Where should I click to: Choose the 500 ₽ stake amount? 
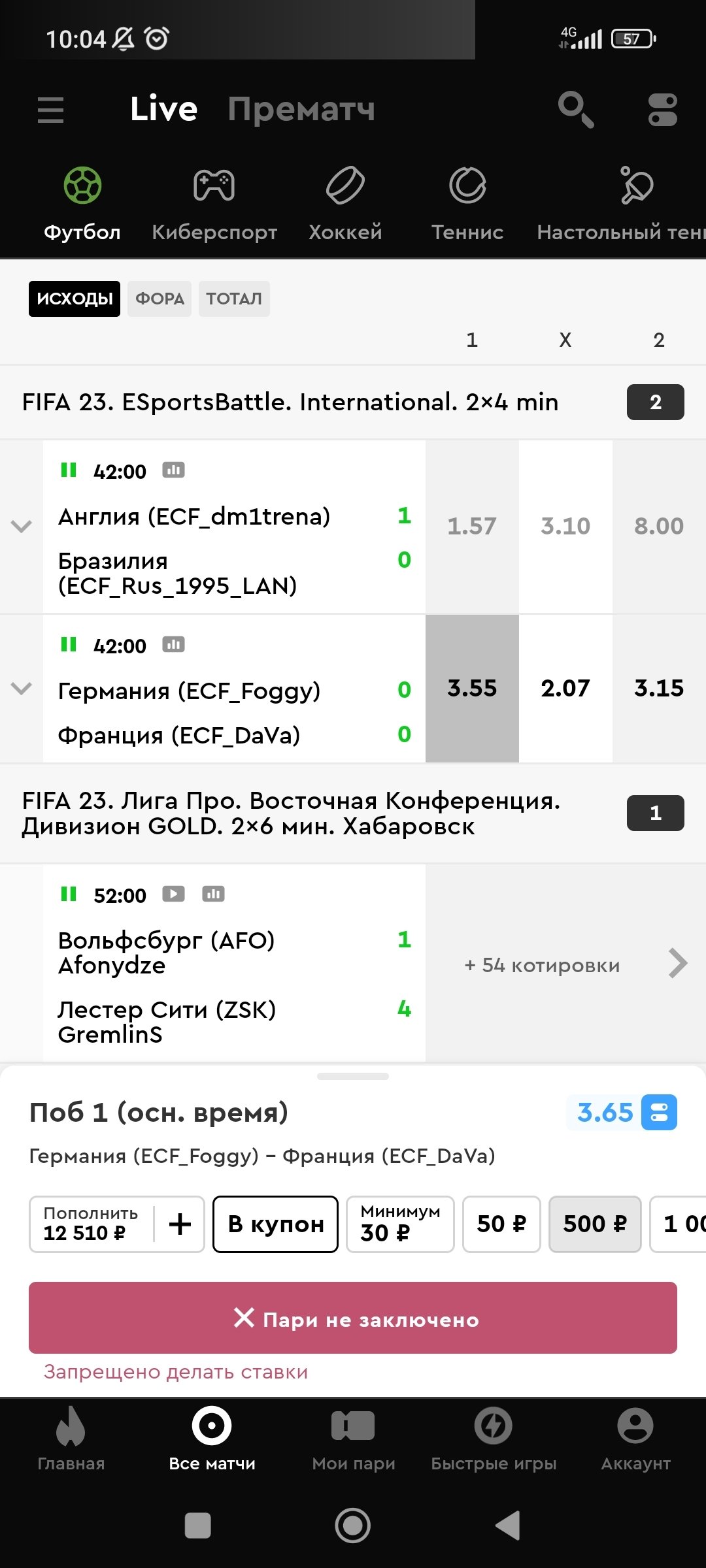[595, 1224]
